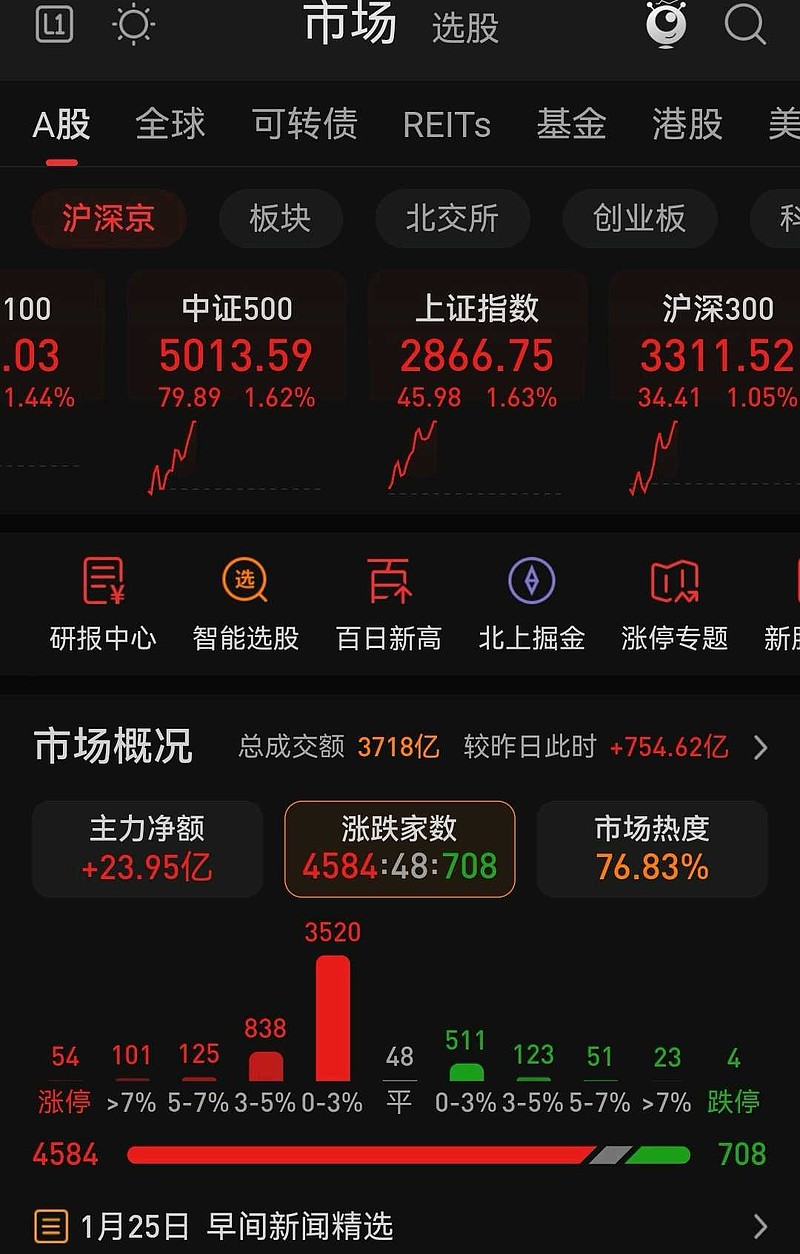
Task: Tap the 北上掘金 northbound funds icon
Action: coord(531,600)
